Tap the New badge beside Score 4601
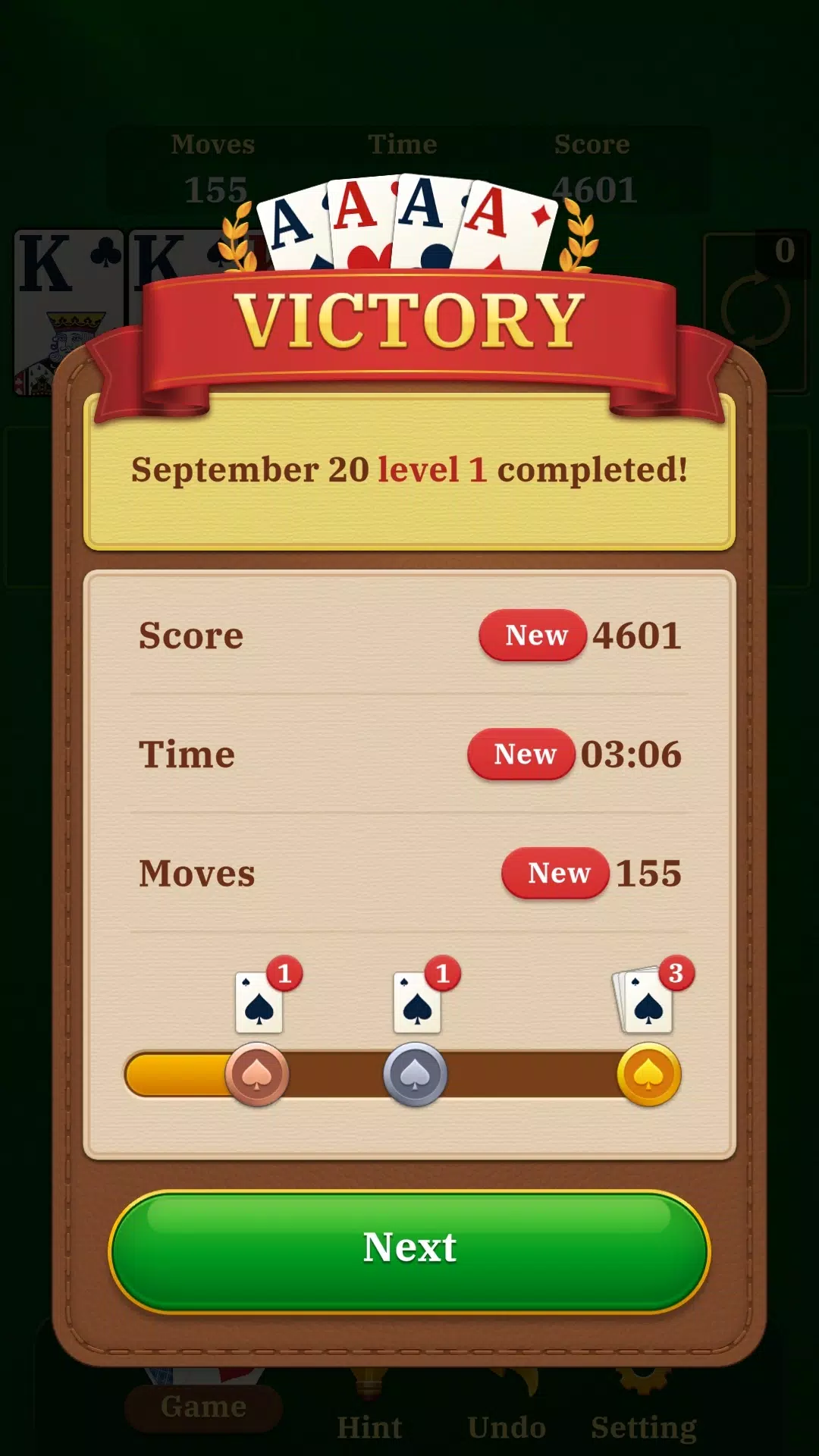This screenshot has height=1456, width=819. (533, 635)
